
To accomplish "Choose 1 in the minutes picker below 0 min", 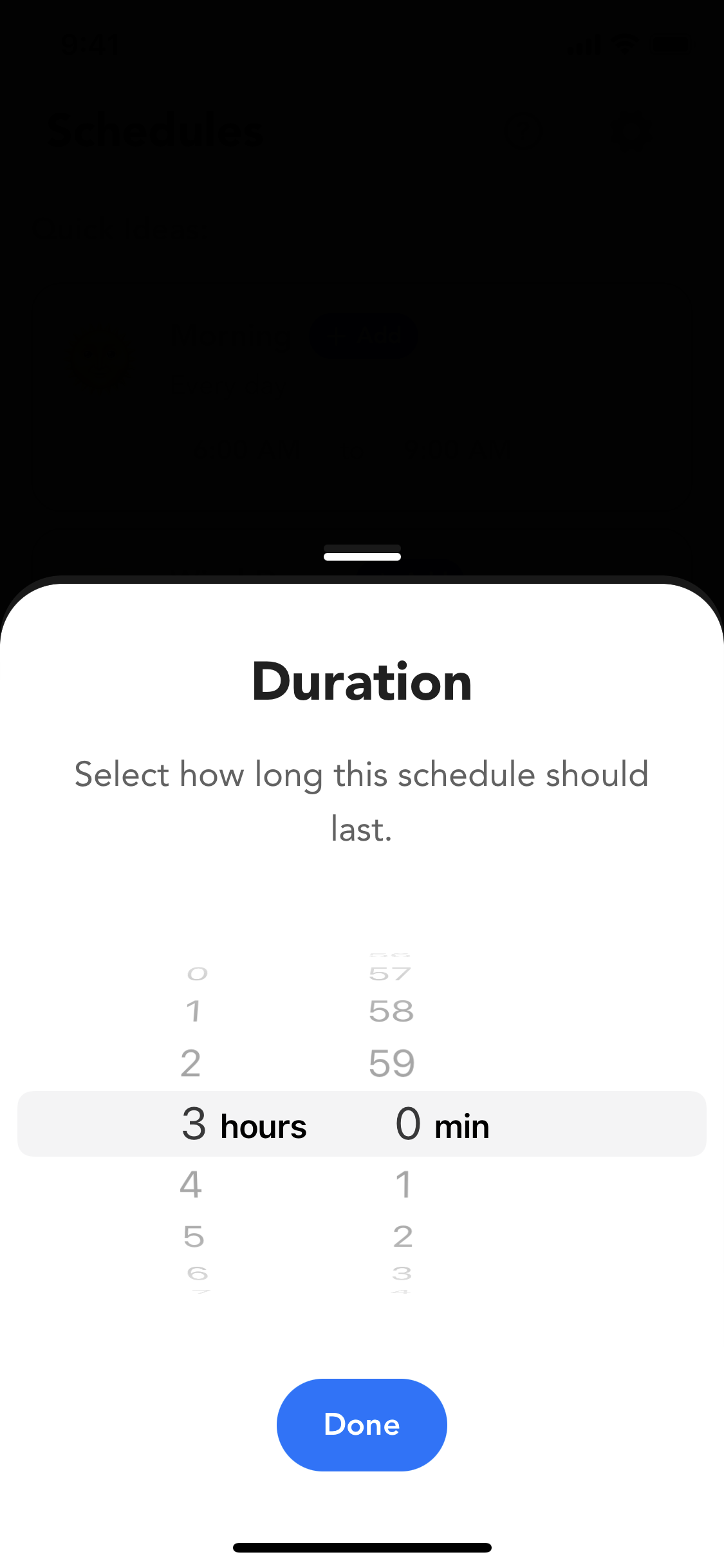I will [403, 1184].
